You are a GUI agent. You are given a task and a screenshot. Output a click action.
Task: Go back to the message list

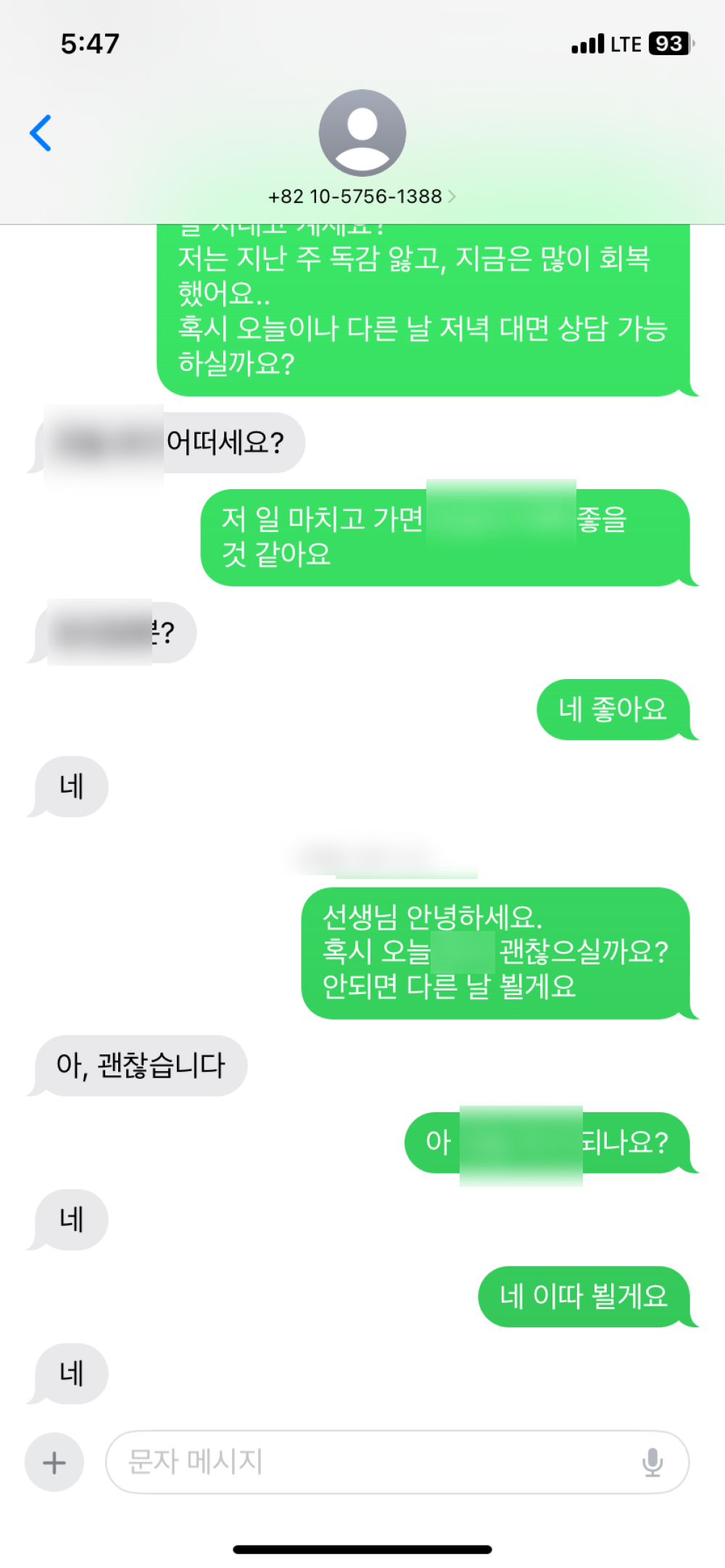(41, 133)
